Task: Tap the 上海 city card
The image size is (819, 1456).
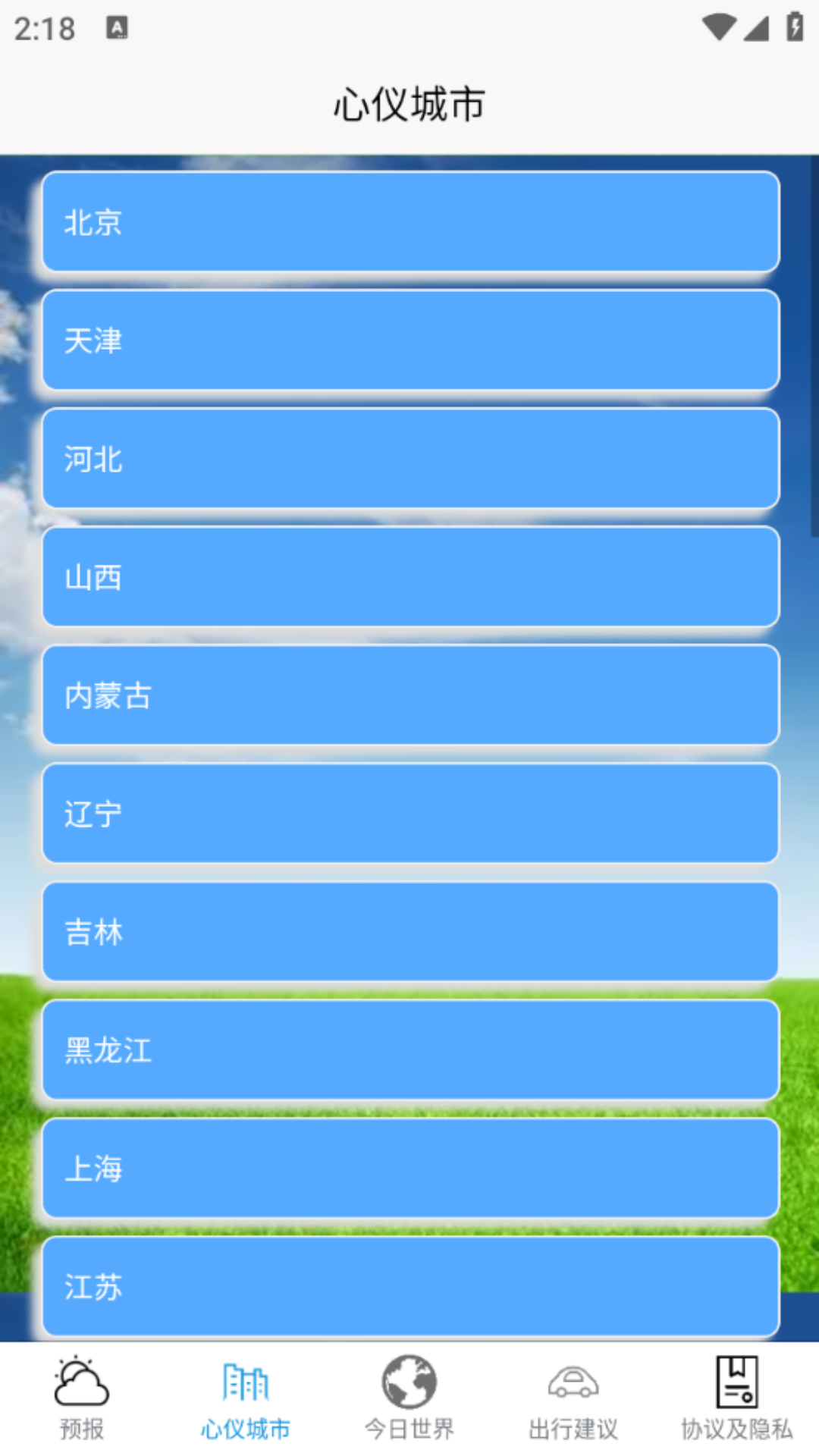Action: 409,1168
